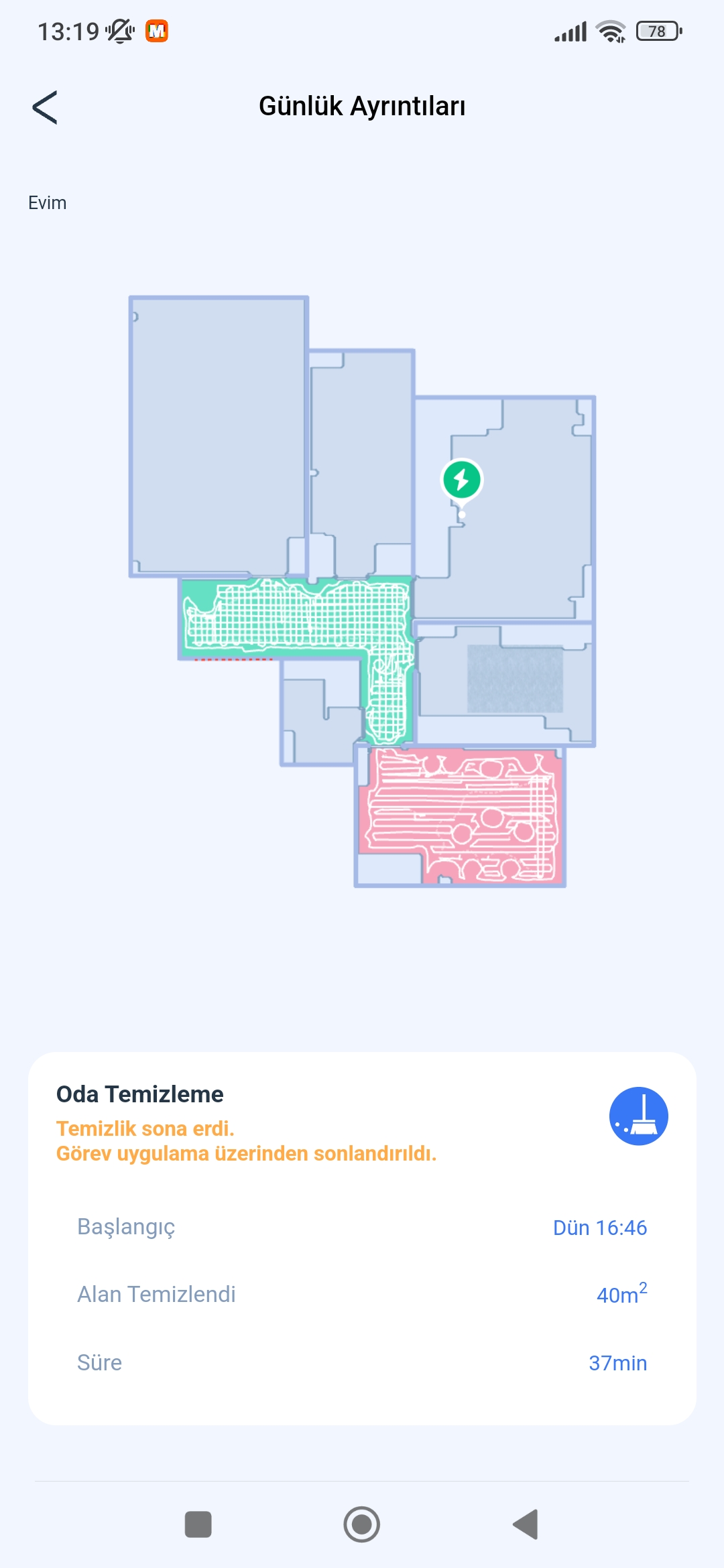This screenshot has height=1568, width=724.
Task: Open recent apps with the square button
Action: 198,1524
